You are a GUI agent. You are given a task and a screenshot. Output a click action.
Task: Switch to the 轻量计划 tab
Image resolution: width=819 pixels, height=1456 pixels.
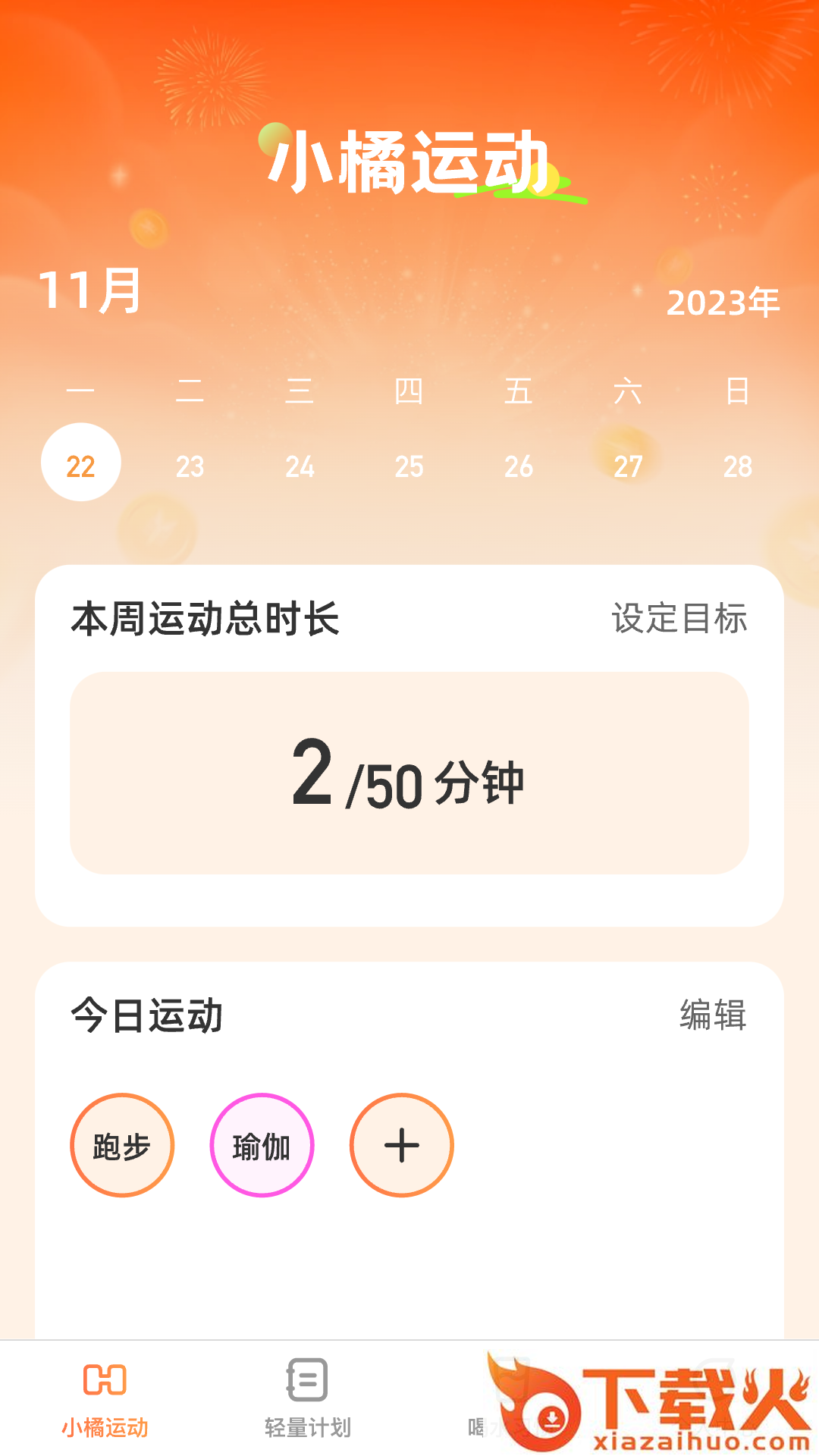307,1399
